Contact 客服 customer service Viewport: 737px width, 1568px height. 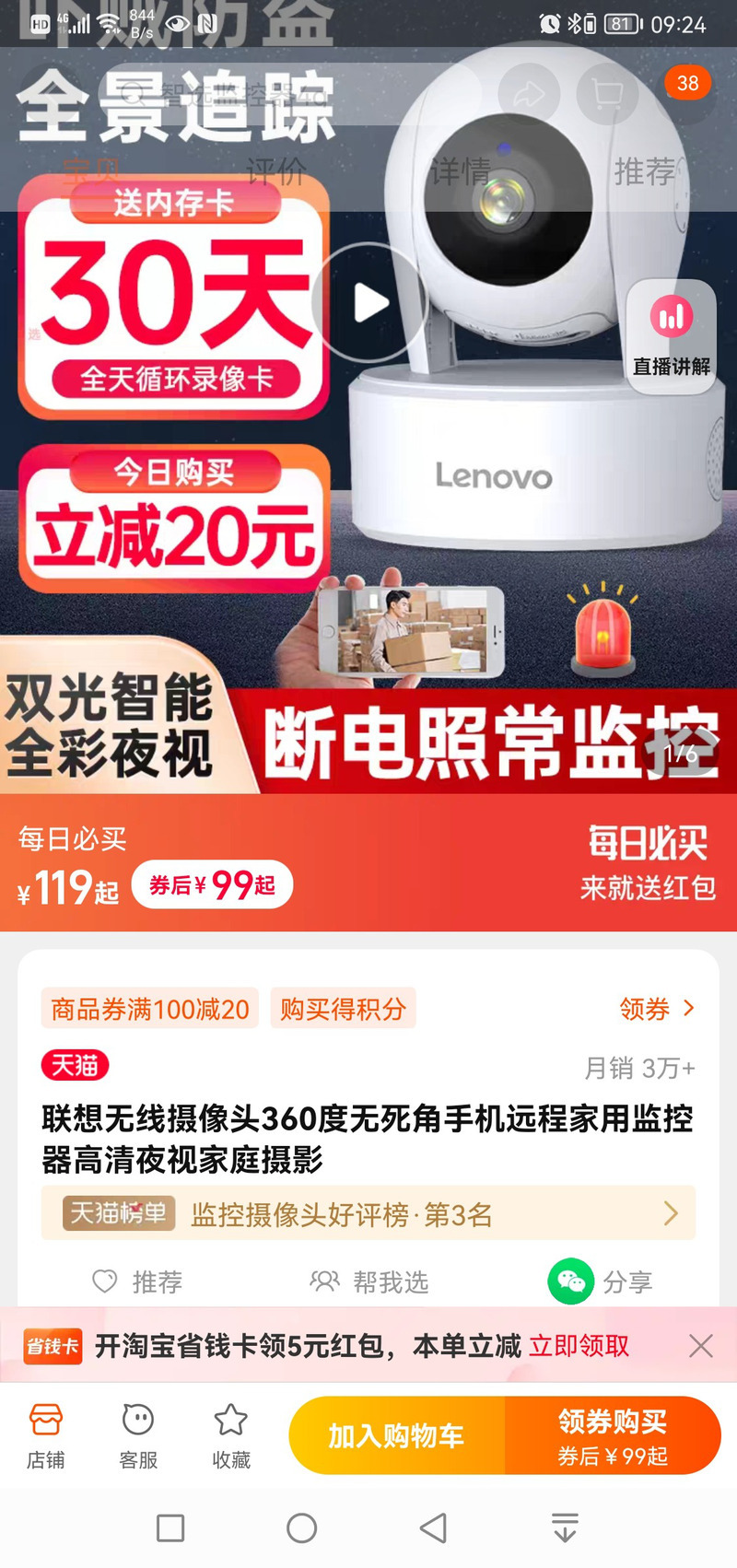click(138, 1435)
